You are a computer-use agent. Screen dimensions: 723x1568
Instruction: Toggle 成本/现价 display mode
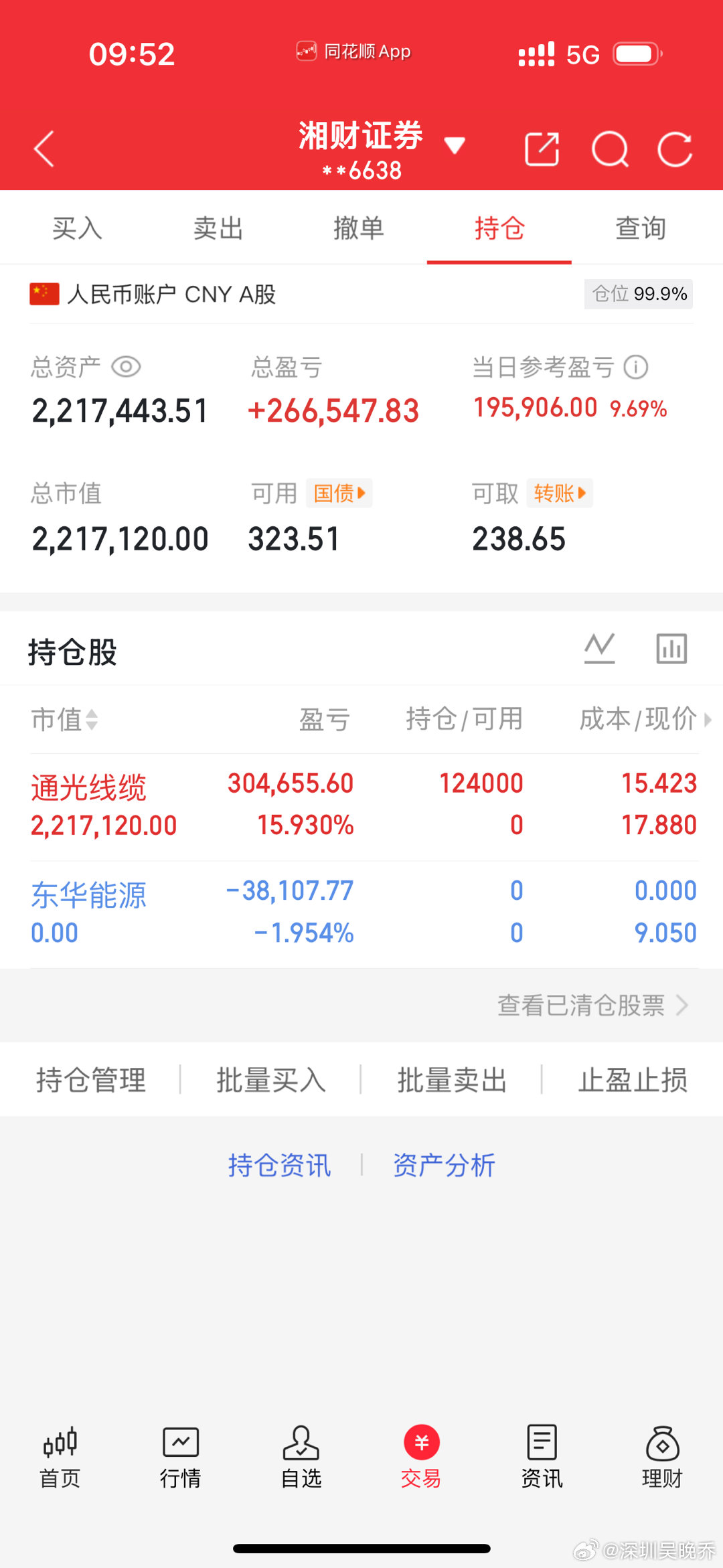coord(642,720)
